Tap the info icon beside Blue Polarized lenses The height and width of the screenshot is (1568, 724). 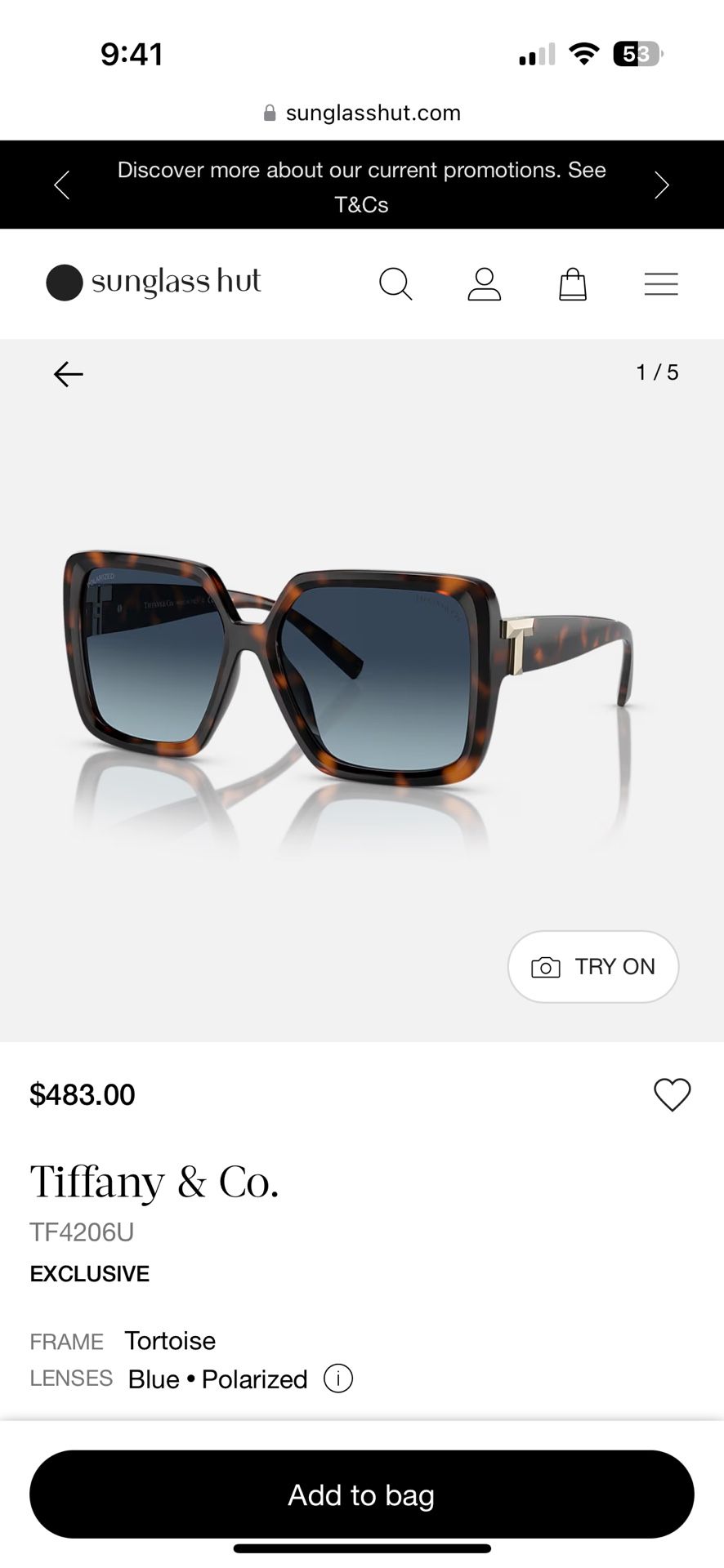point(337,1378)
